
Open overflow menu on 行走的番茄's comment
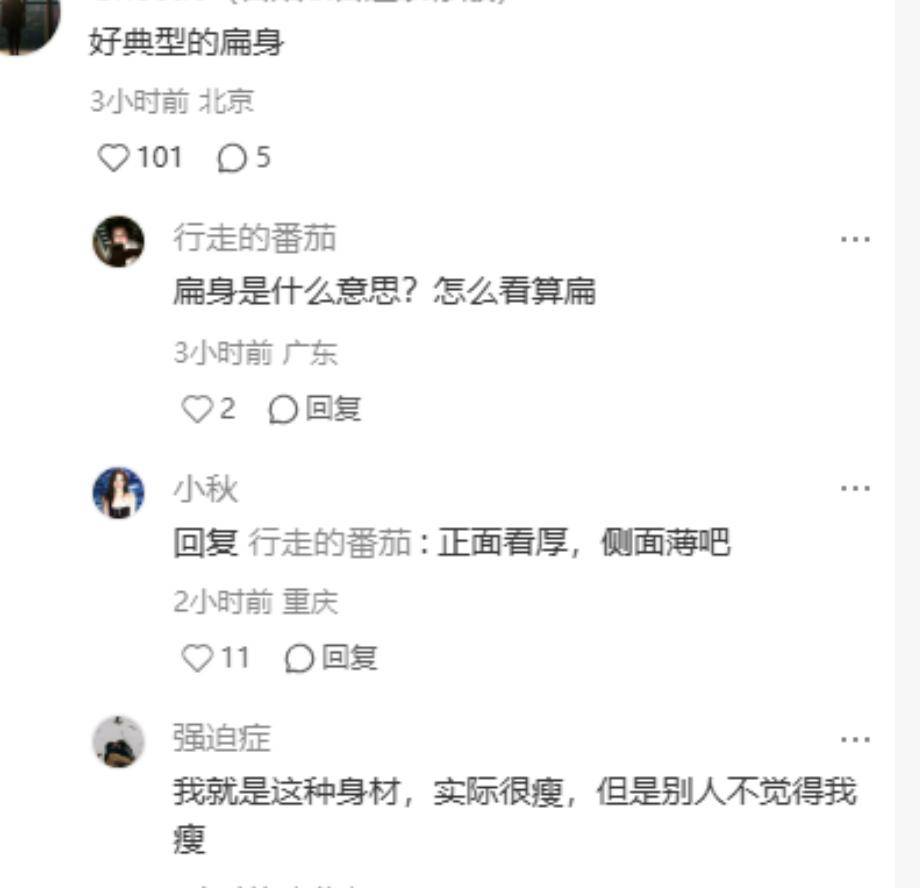(855, 240)
